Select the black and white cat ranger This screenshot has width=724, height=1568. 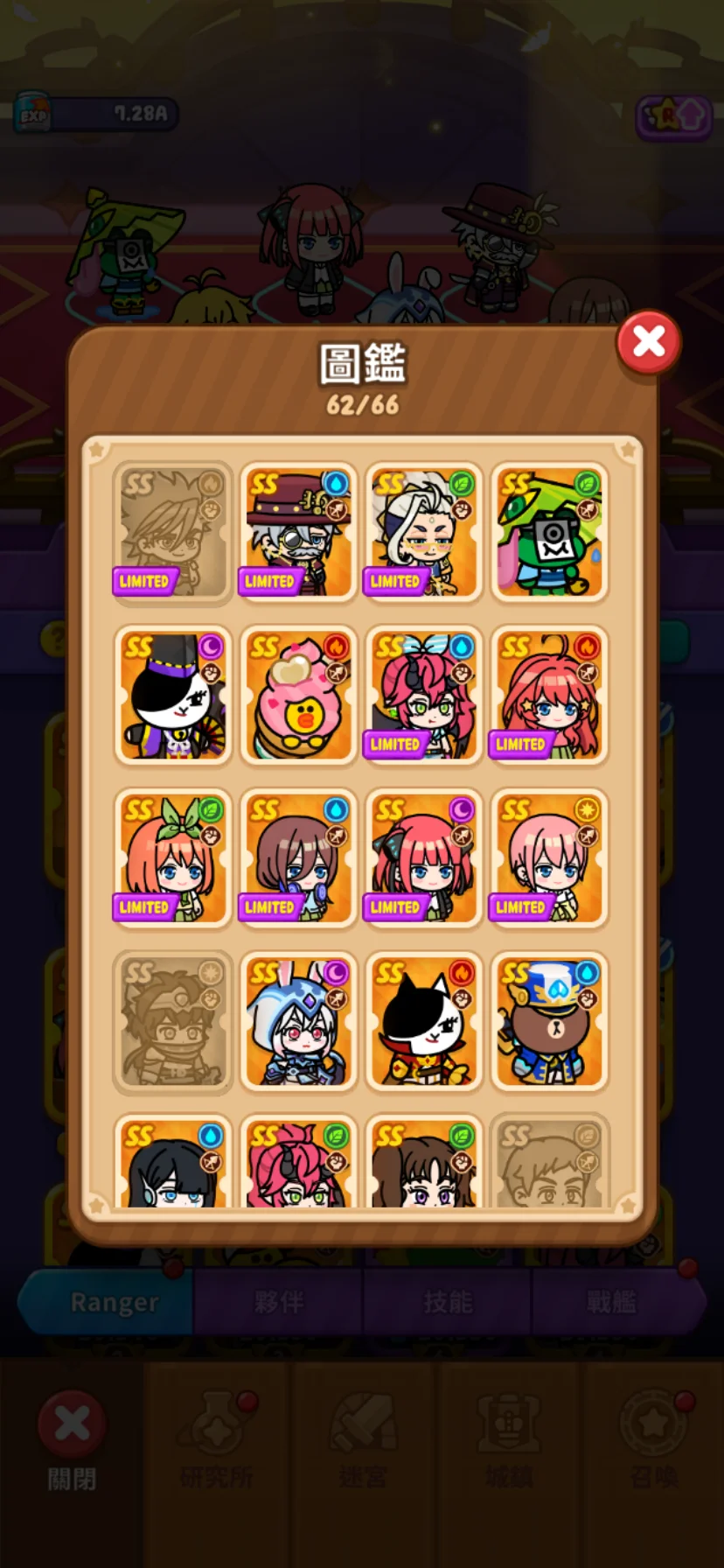pos(424,1021)
